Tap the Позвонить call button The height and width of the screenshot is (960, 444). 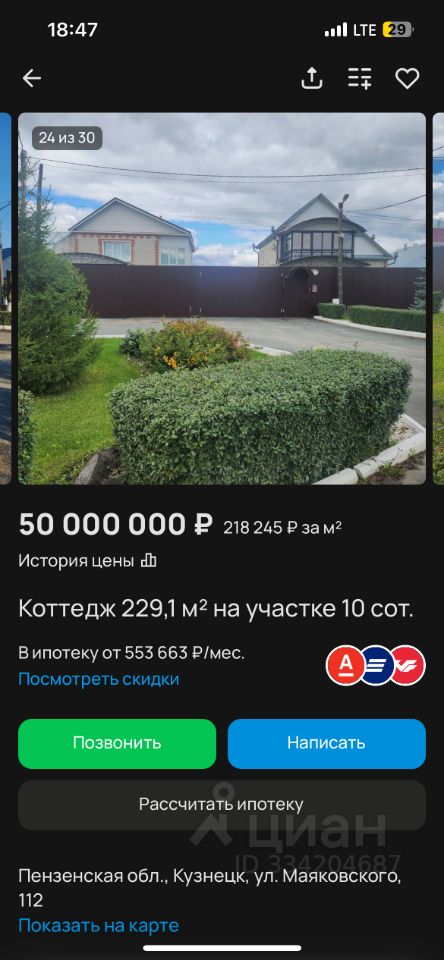tap(117, 743)
